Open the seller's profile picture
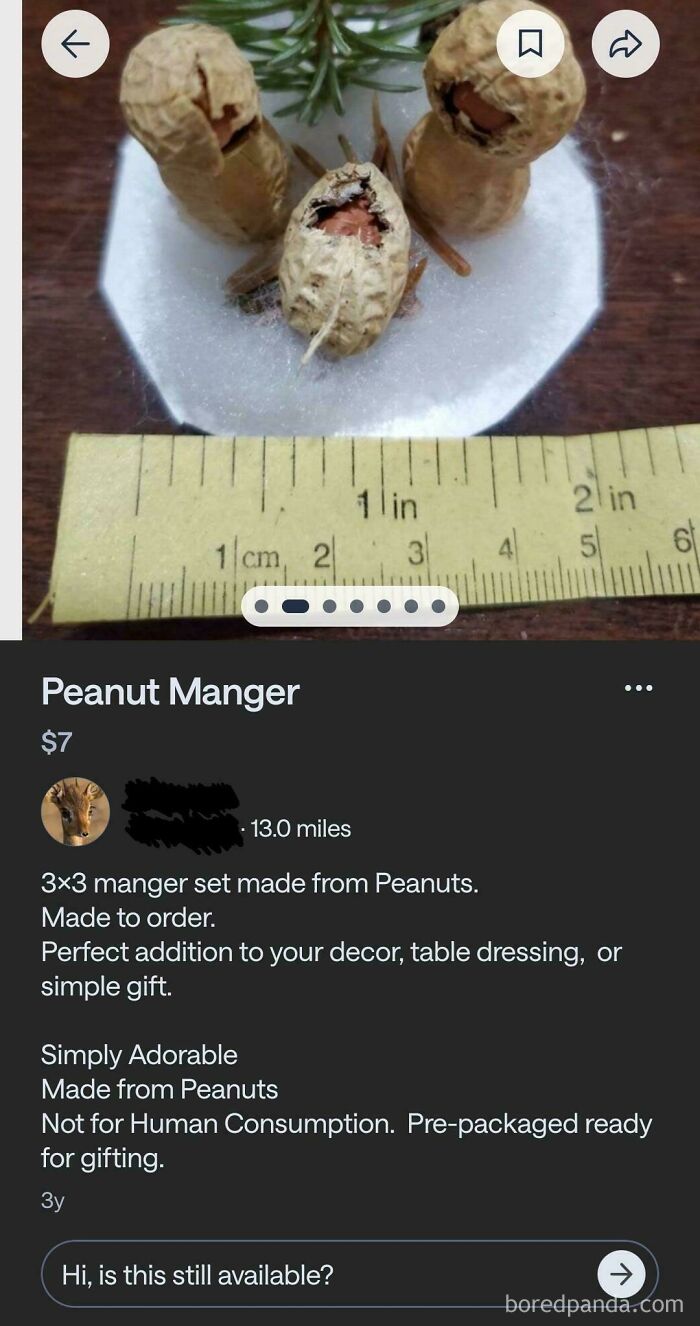 (x=75, y=811)
